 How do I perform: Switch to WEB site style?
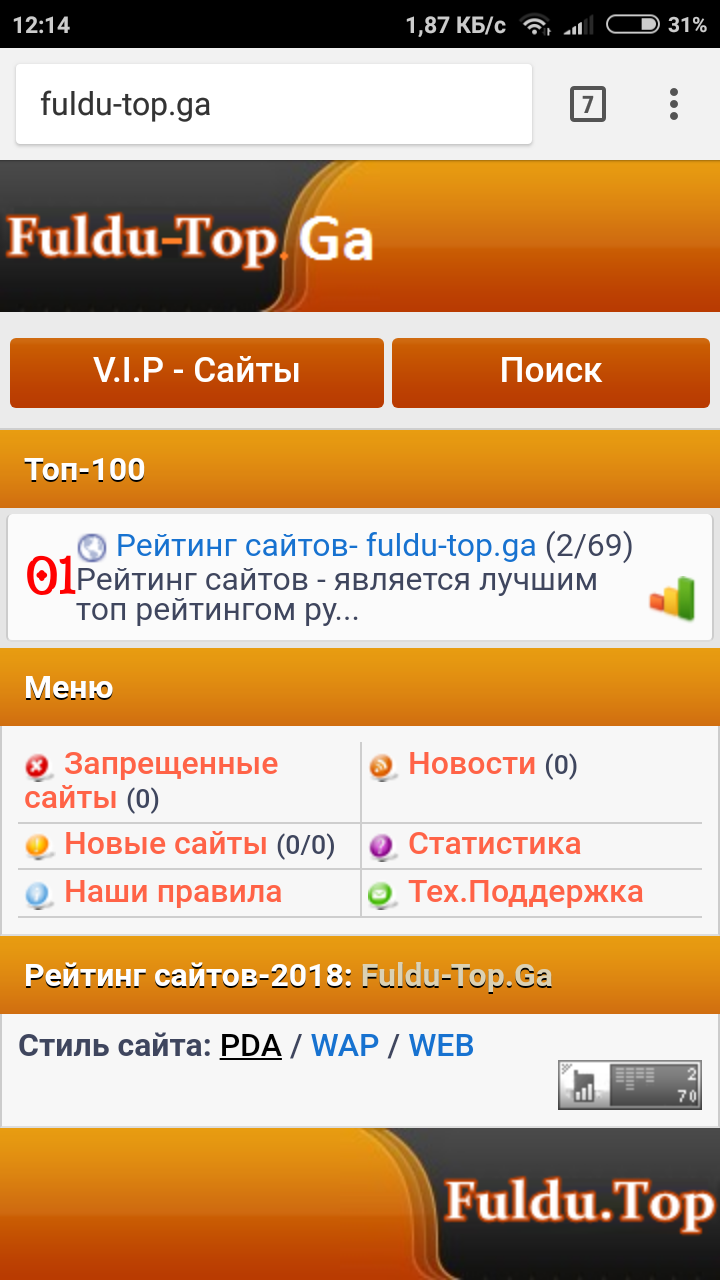441,1046
